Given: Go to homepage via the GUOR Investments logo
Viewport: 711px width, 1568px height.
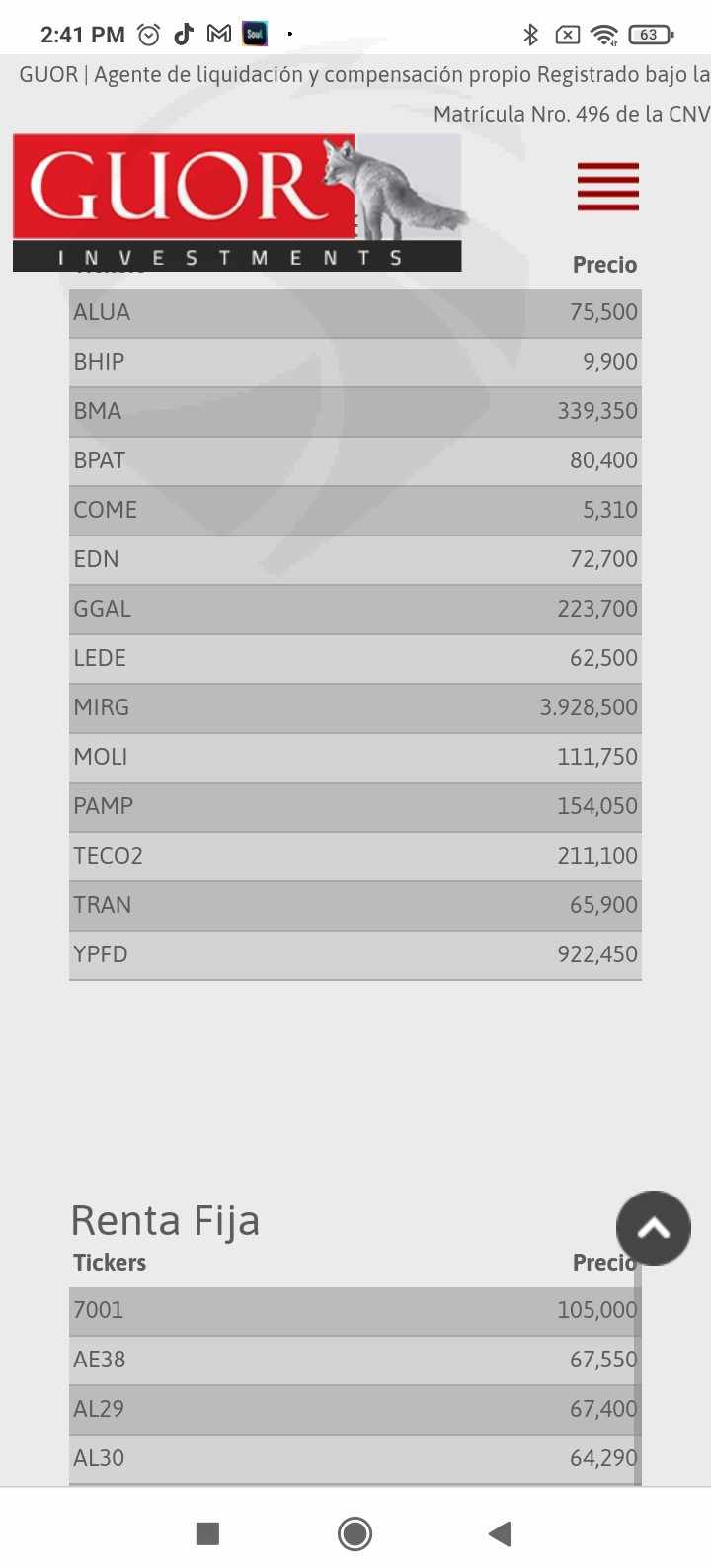Looking at the screenshot, I should coord(238,203).
